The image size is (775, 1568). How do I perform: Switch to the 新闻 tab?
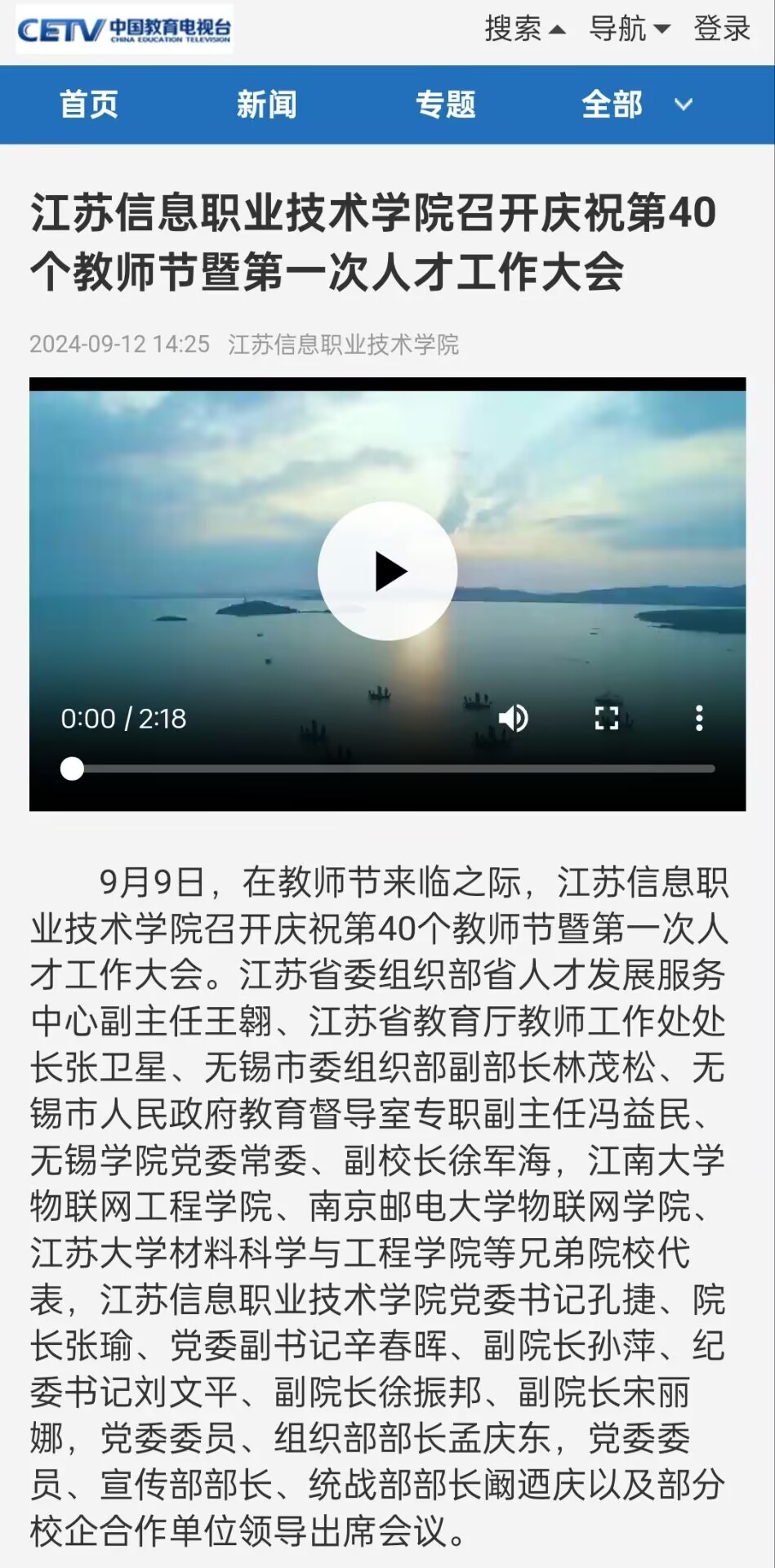267,105
